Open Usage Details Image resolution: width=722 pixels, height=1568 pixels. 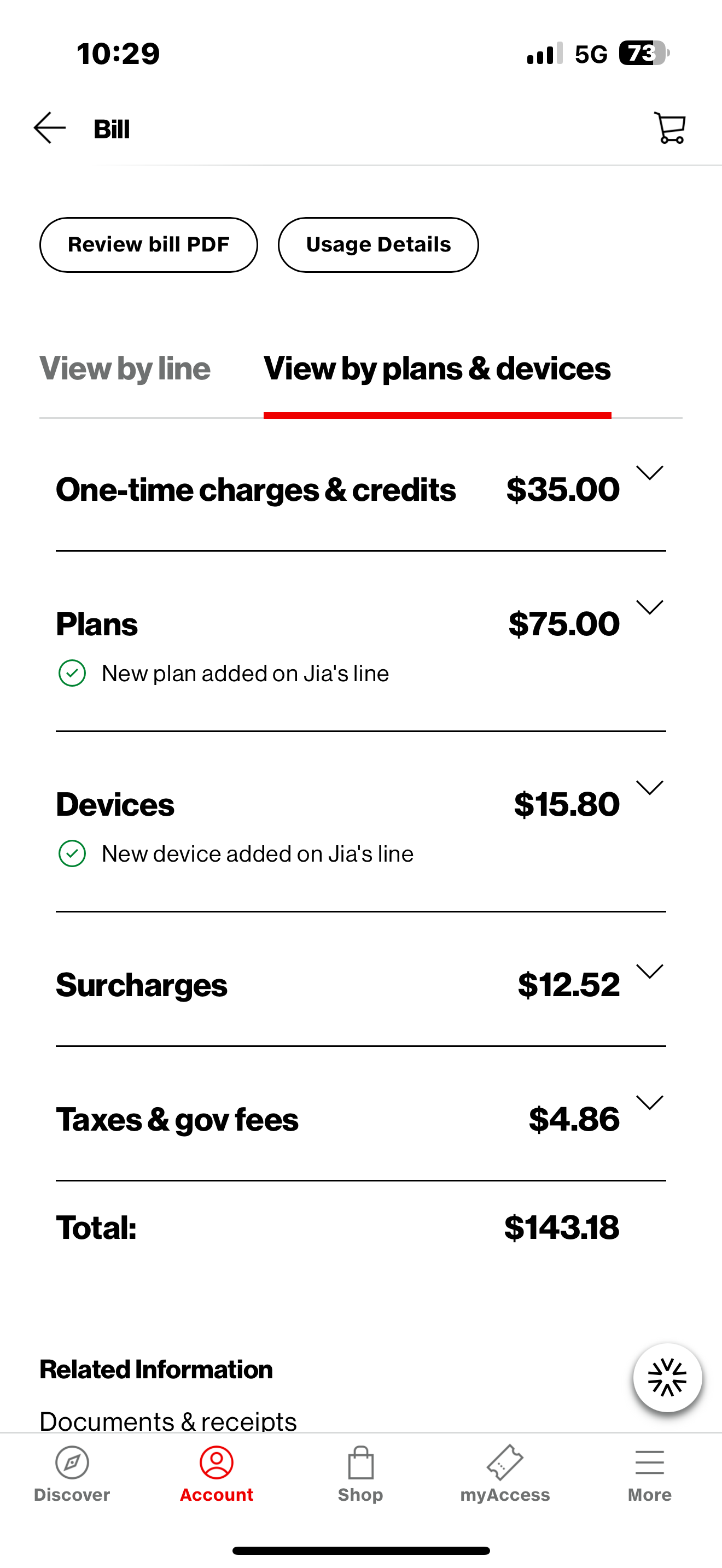click(378, 245)
